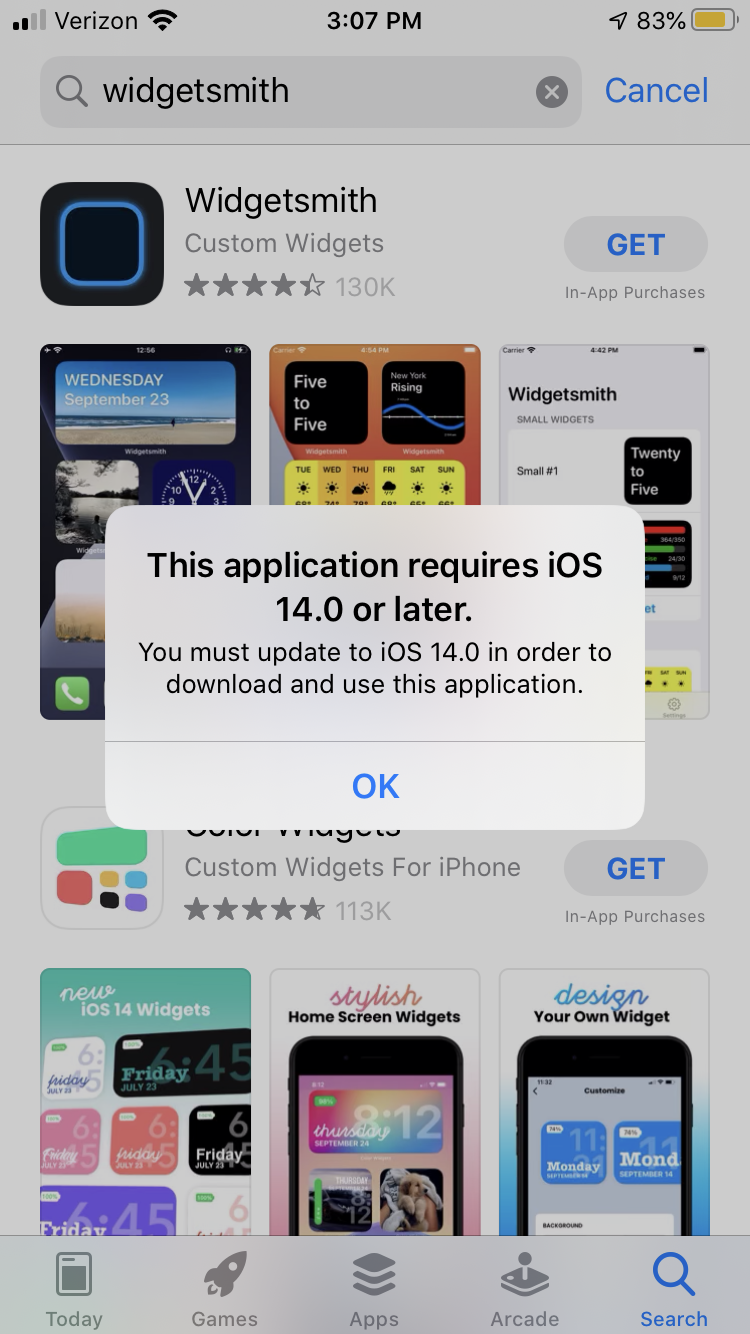Switch to the Today tab

(x=74, y=1288)
